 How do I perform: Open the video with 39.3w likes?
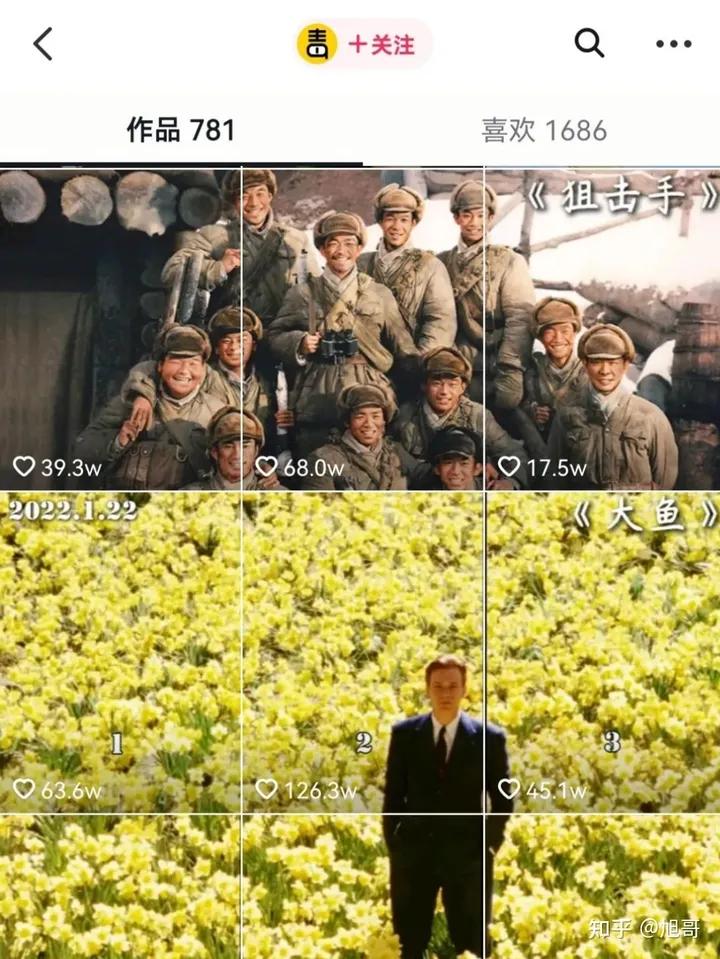120,330
